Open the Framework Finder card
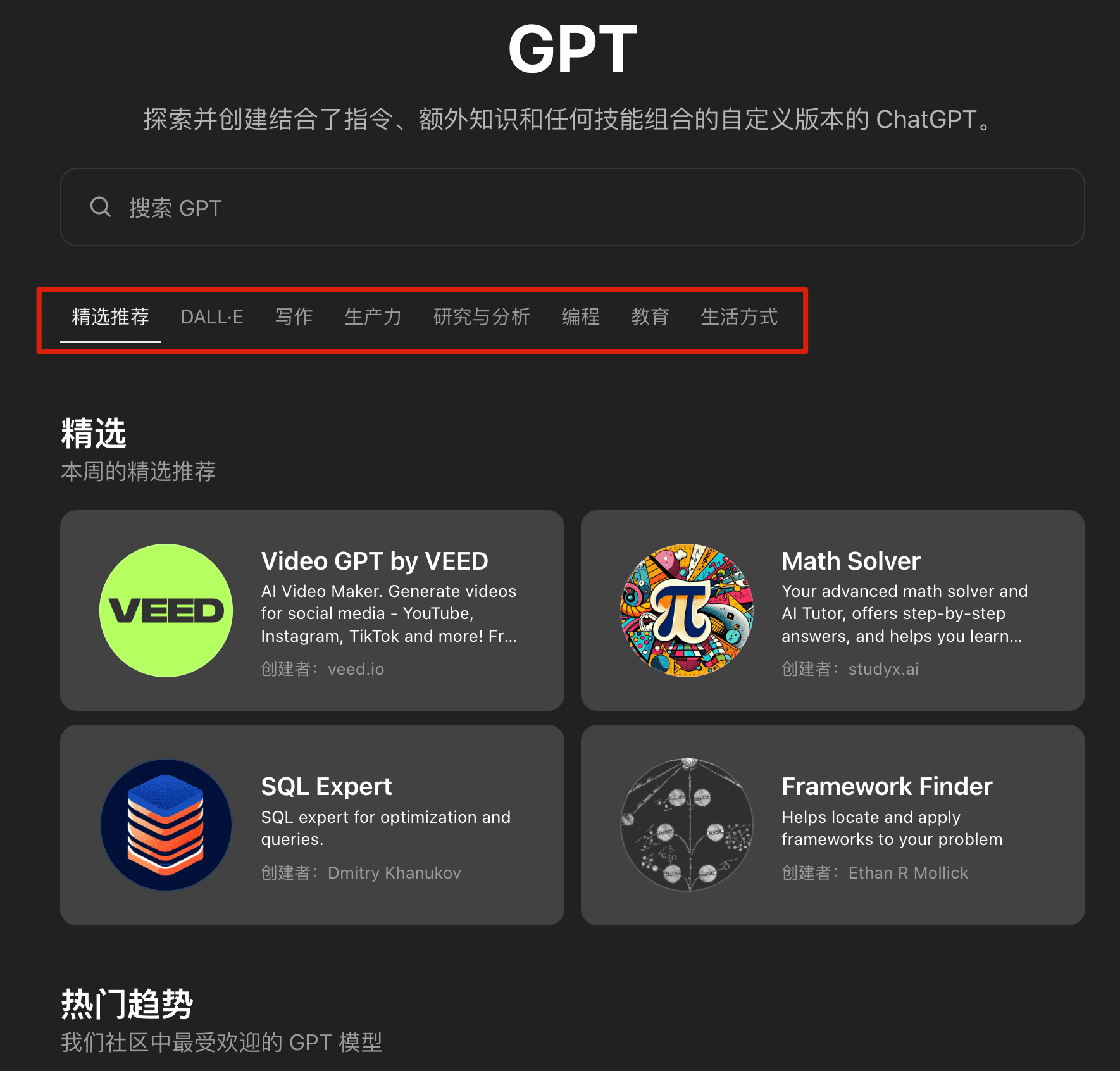The height and width of the screenshot is (1071, 1120). point(833,825)
